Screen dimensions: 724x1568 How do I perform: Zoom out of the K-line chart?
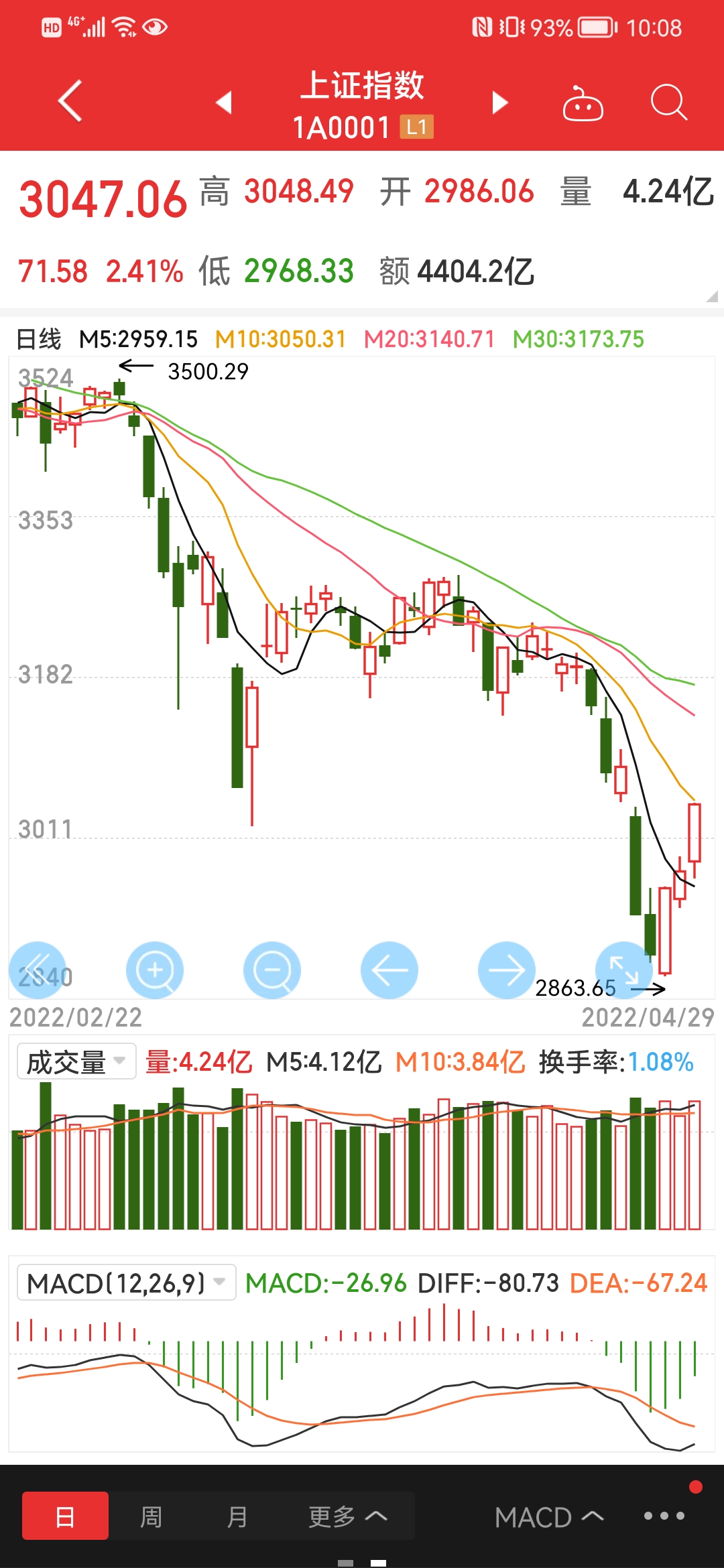coord(272,970)
